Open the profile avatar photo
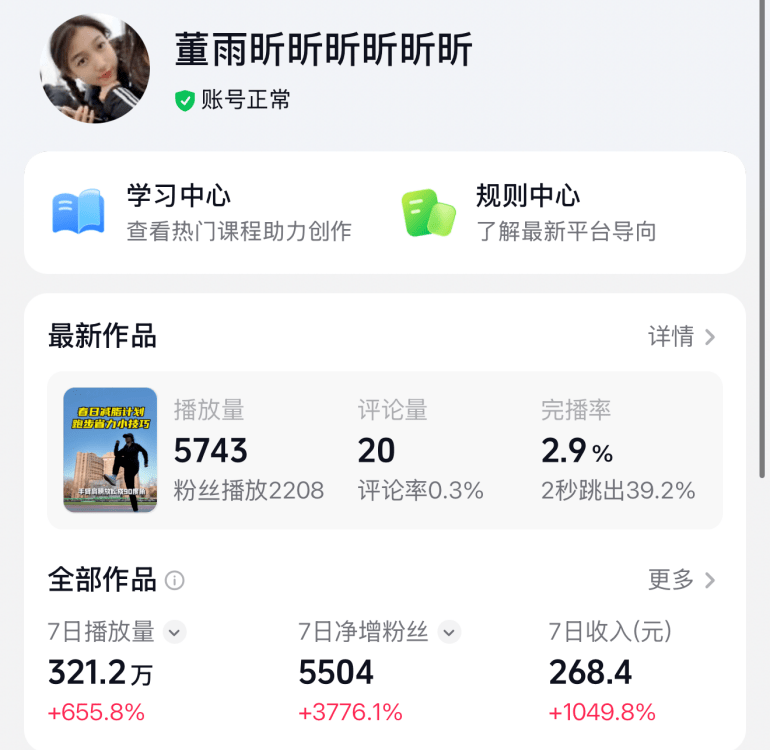Screen dimensions: 770x750 tap(95, 68)
